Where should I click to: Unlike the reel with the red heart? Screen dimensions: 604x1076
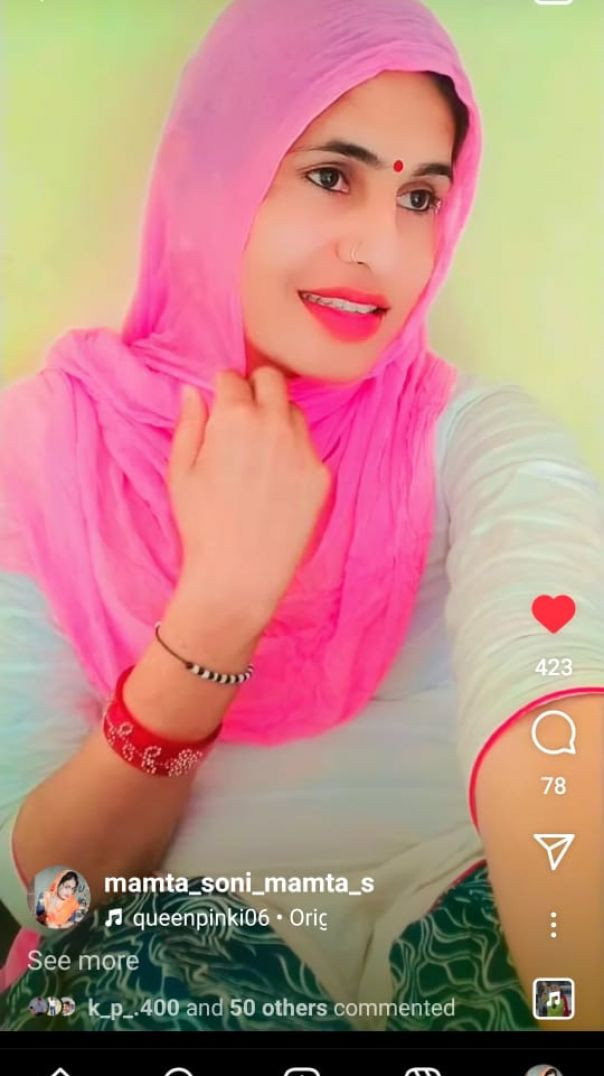click(x=553, y=614)
